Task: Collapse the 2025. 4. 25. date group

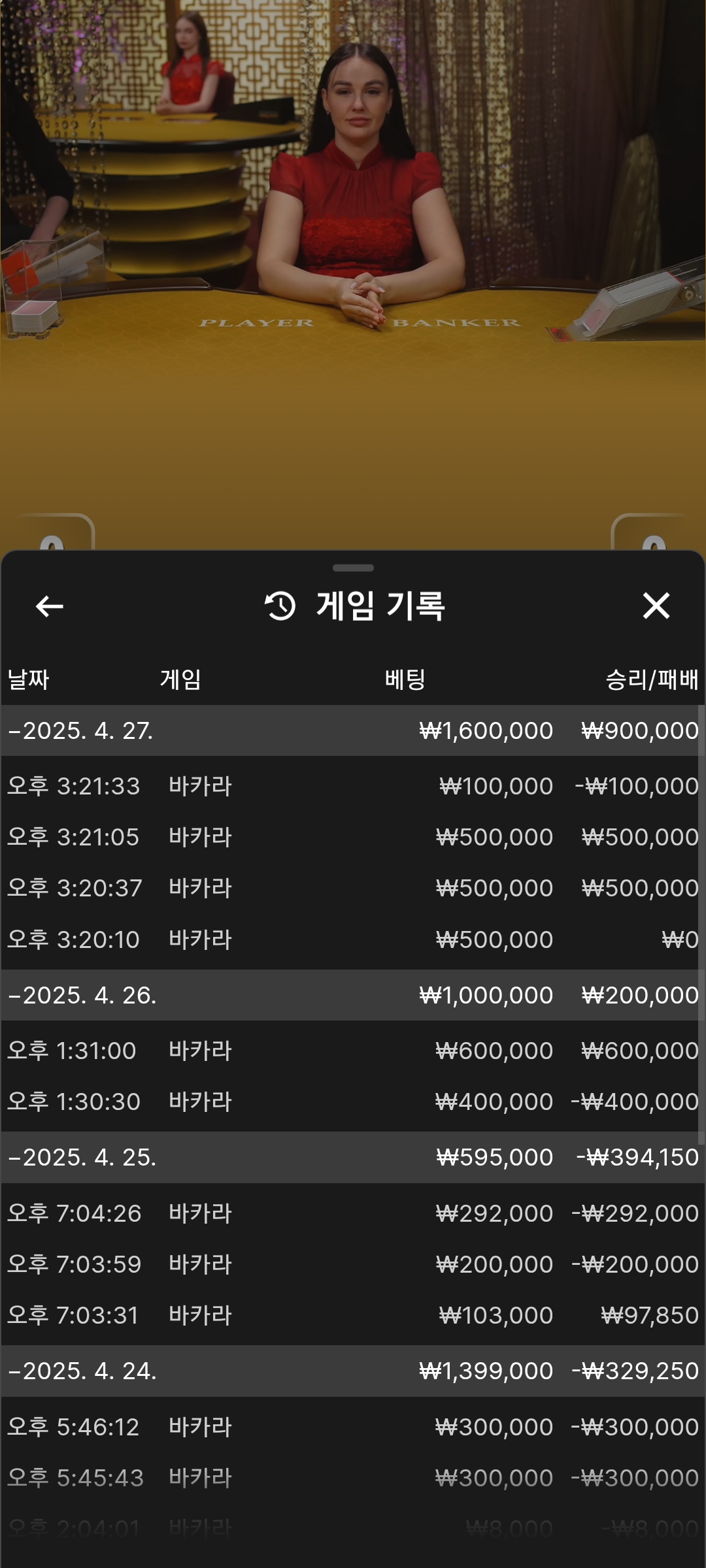Action: click(353, 1157)
